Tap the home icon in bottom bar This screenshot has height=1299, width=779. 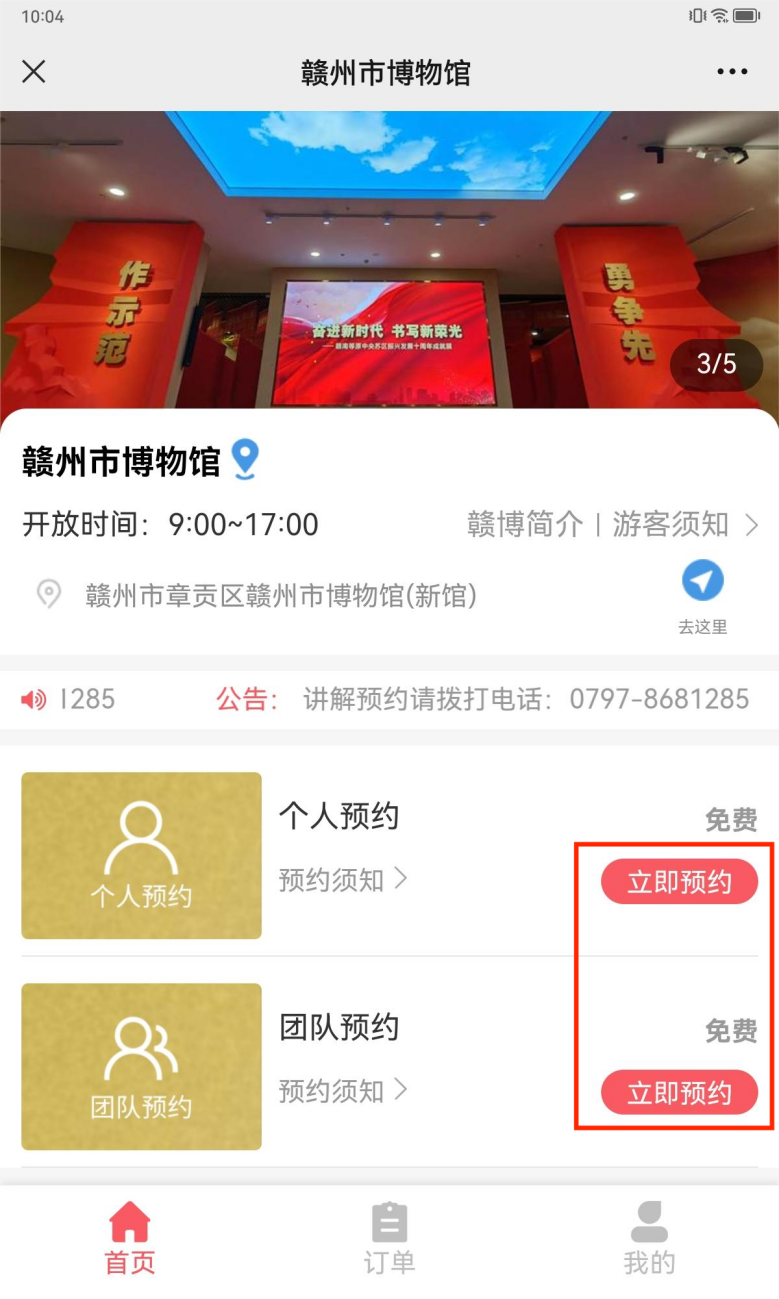(x=129, y=1222)
